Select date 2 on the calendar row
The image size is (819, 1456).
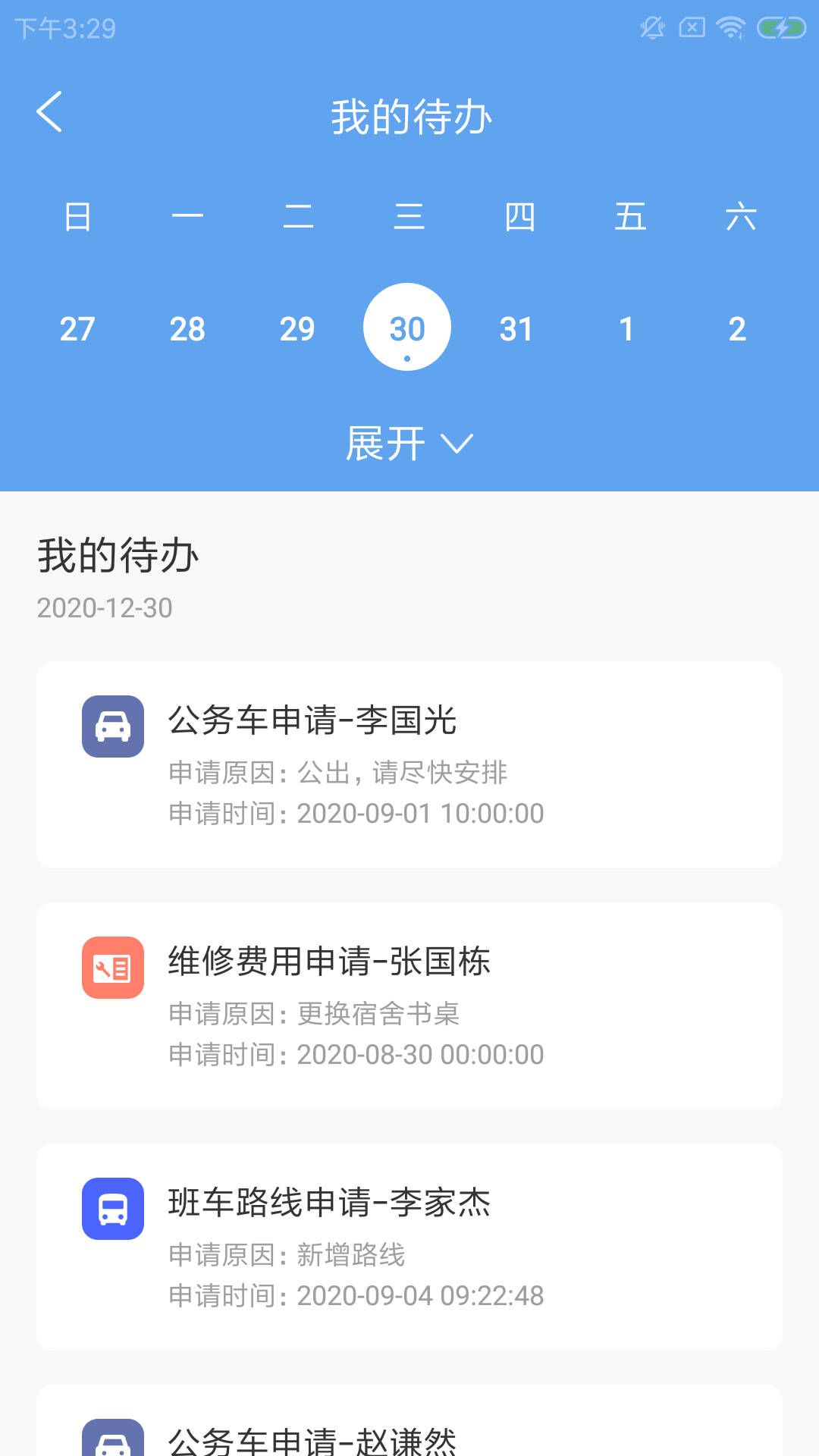736,328
